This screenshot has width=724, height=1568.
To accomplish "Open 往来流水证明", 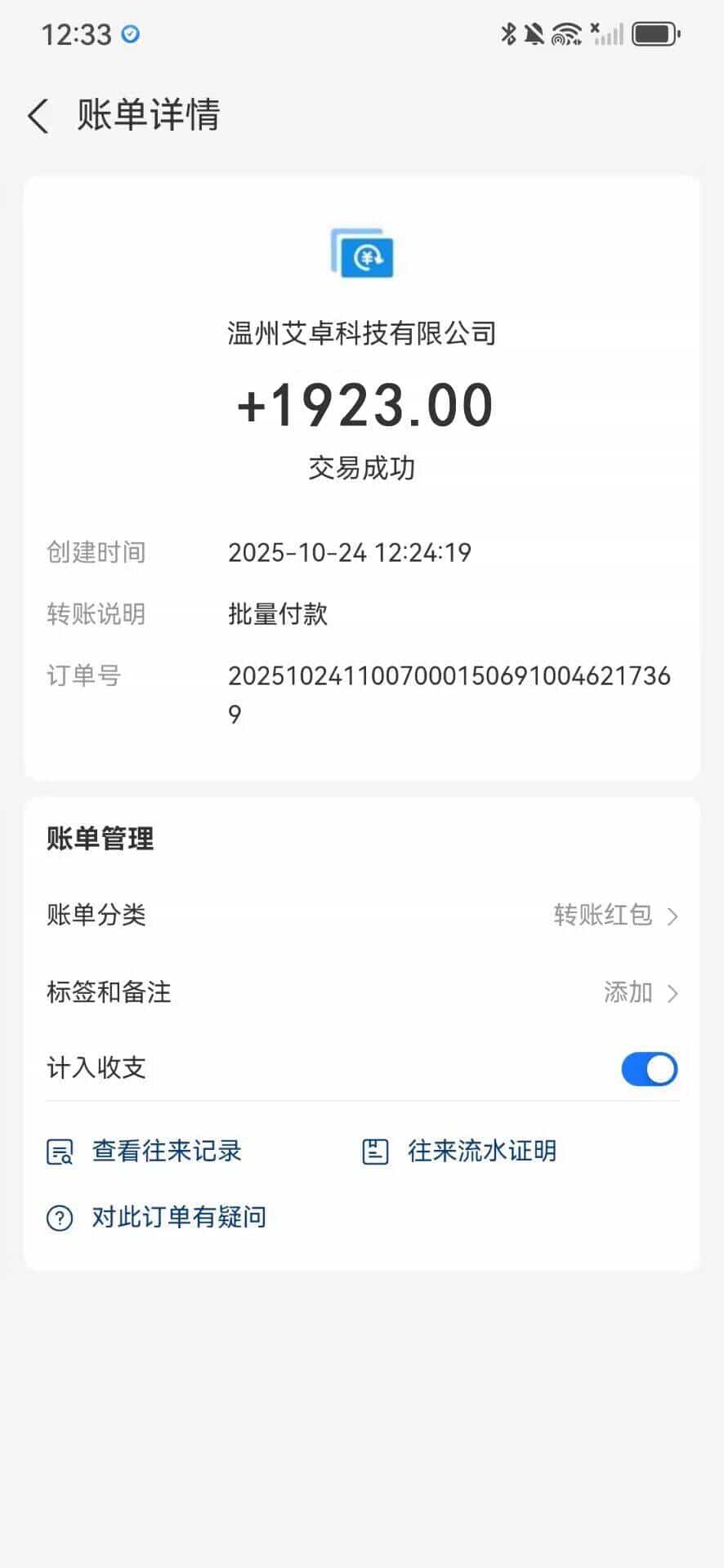I will pos(459,1151).
